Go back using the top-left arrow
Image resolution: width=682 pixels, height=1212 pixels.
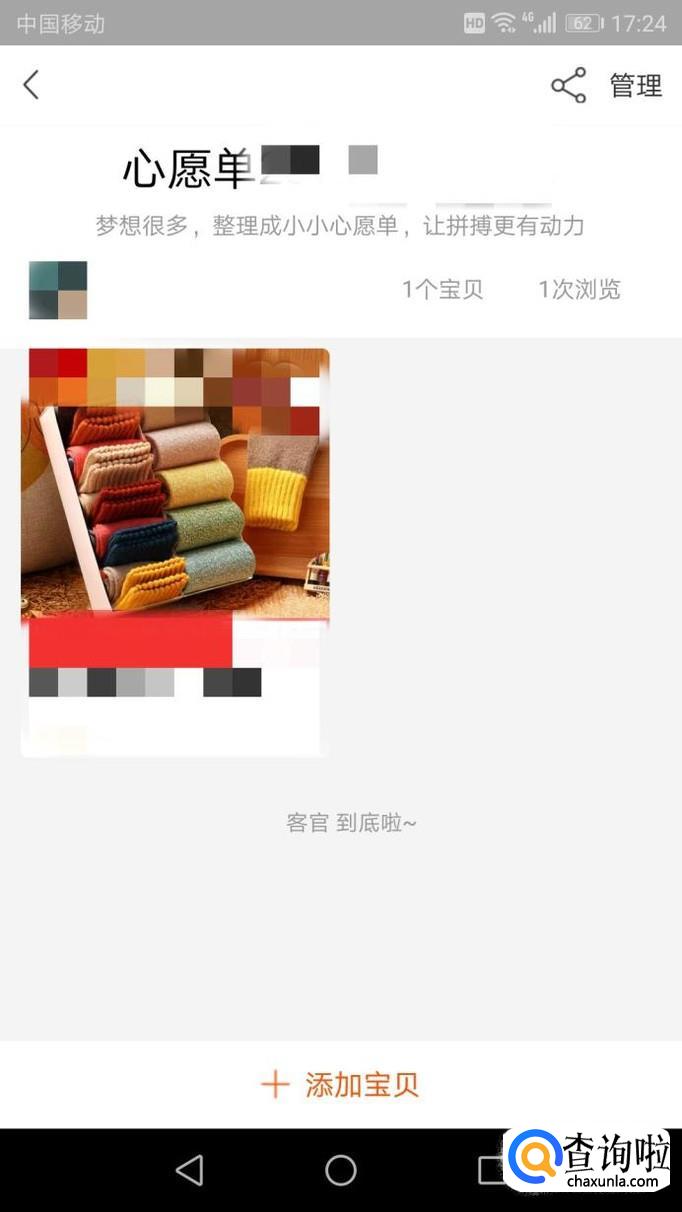coord(31,85)
